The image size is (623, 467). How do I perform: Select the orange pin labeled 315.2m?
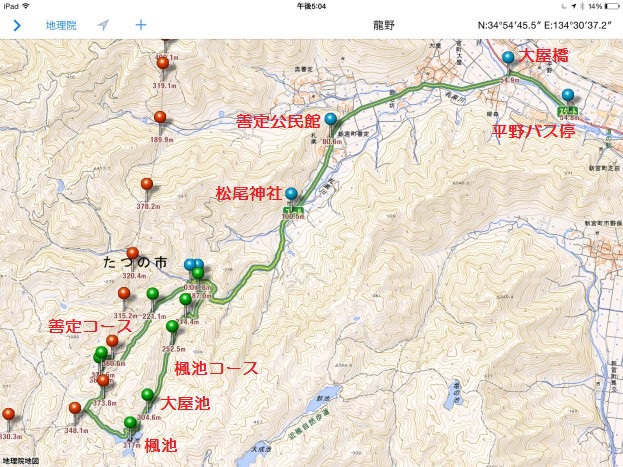124,293
